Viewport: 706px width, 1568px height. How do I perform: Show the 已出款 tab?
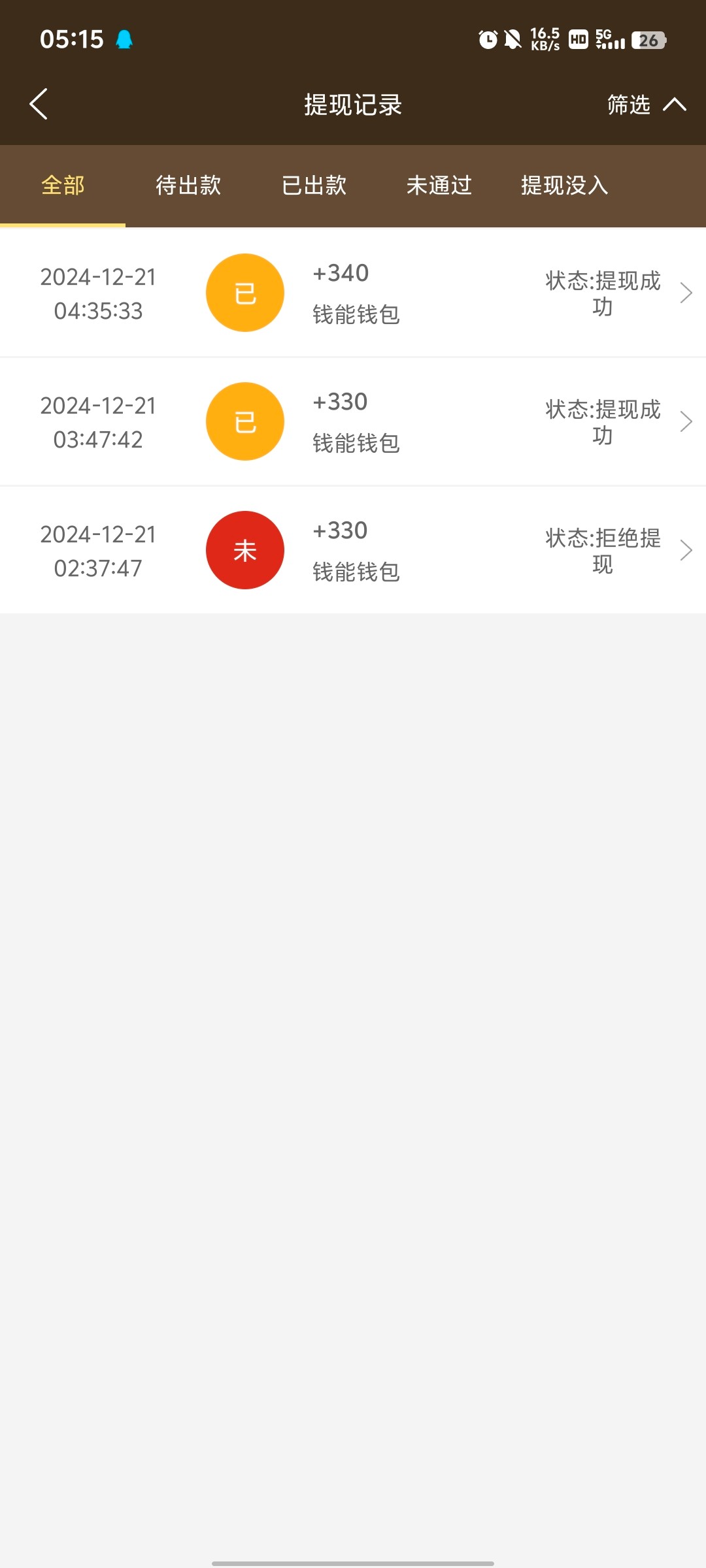(314, 186)
